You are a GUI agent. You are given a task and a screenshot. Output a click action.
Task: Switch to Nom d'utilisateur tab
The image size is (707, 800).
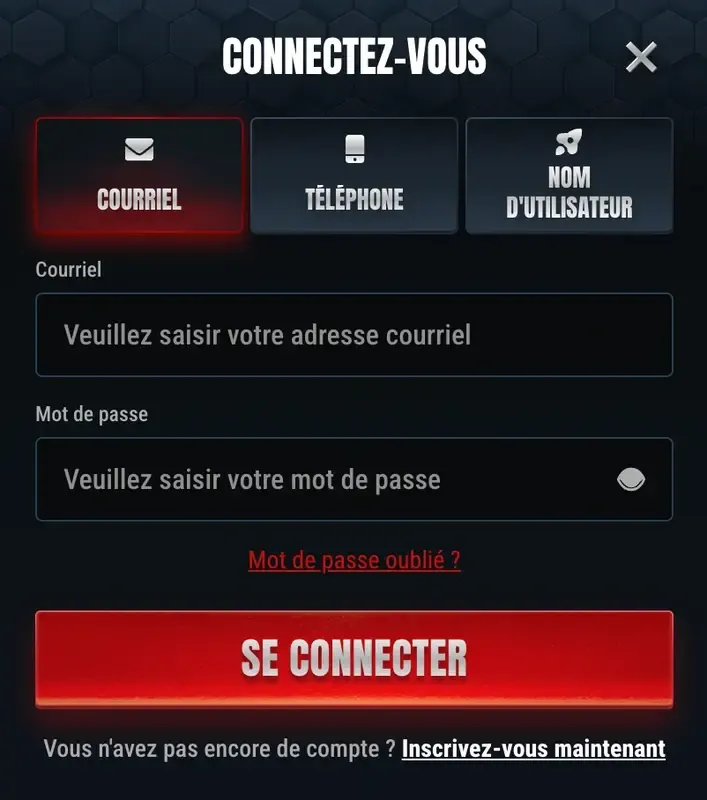coord(569,176)
